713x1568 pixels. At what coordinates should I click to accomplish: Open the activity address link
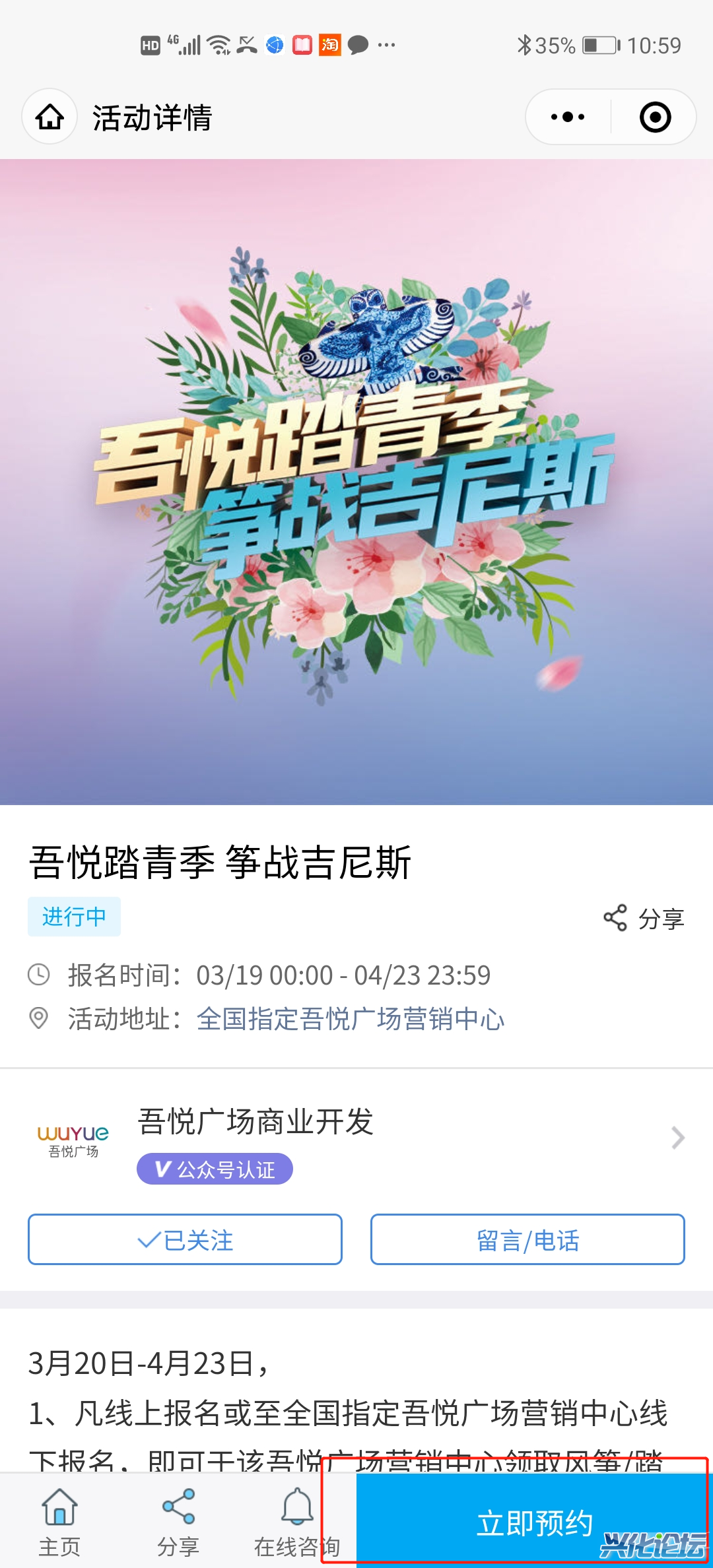tap(350, 1019)
